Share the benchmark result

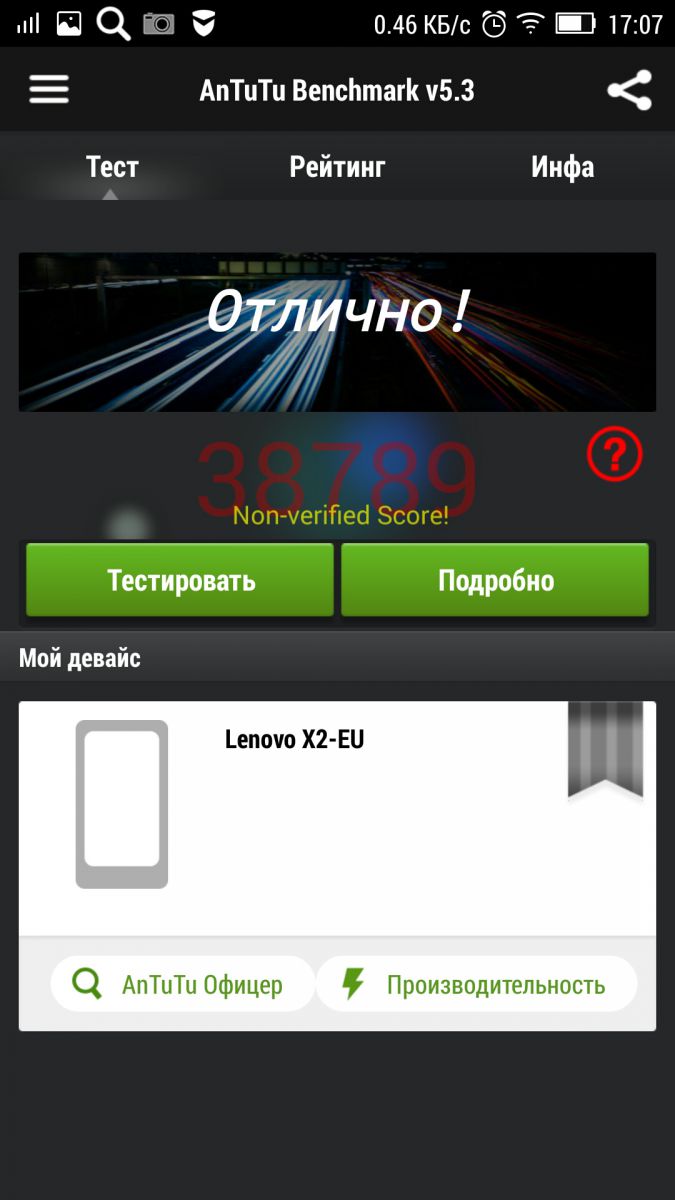pyautogui.click(x=629, y=91)
